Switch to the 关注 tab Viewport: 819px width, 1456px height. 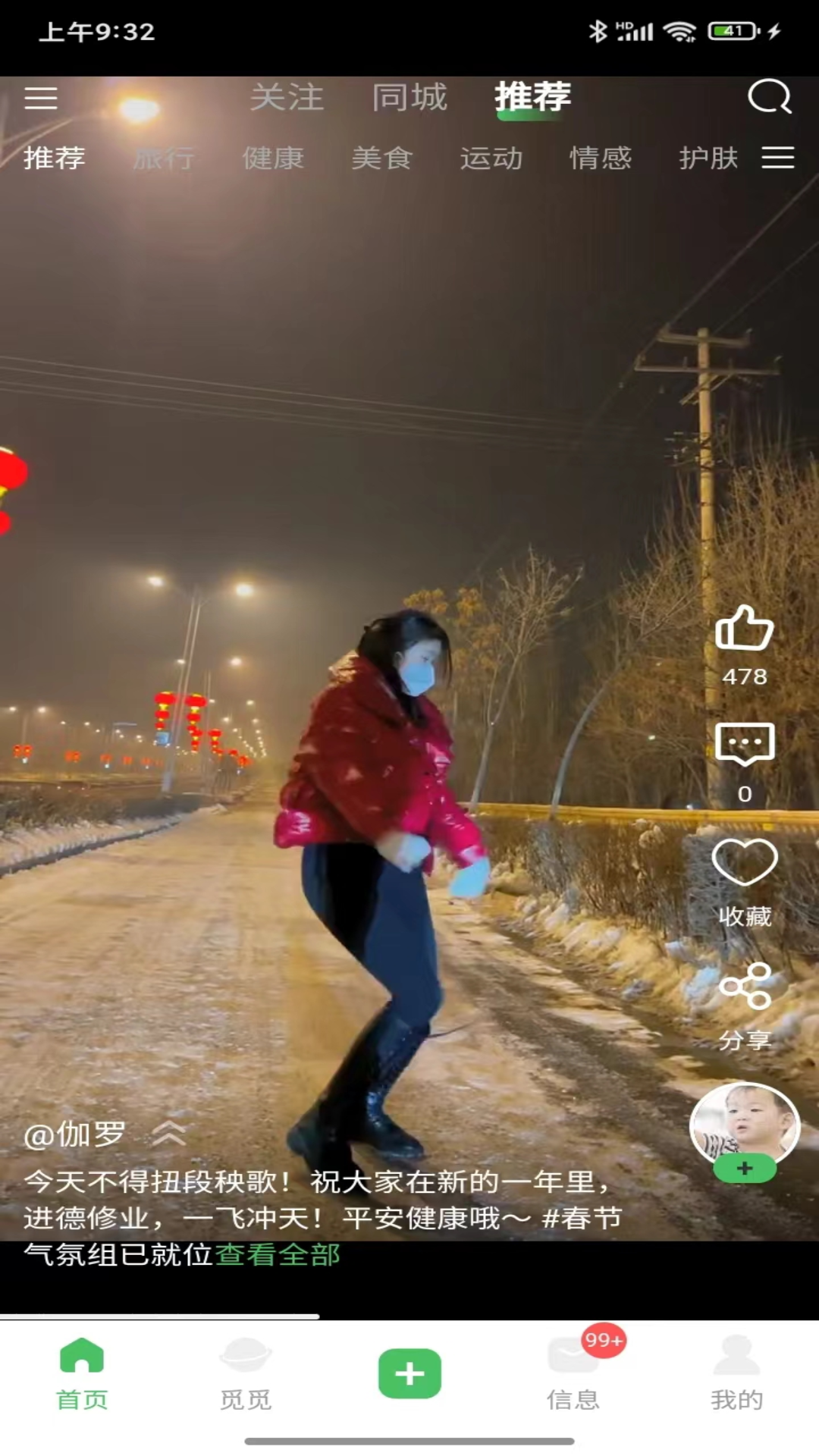tap(287, 98)
